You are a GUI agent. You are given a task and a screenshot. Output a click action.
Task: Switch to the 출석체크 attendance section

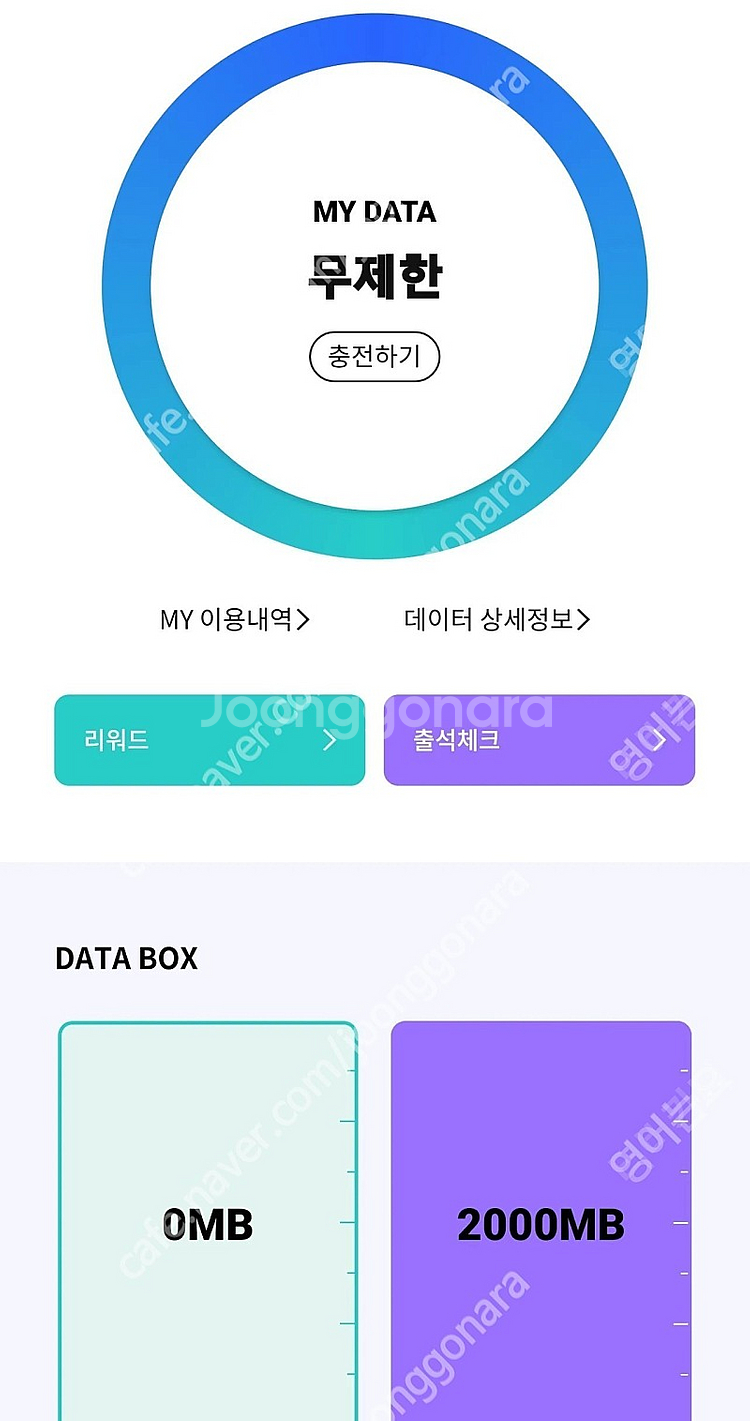[538, 741]
